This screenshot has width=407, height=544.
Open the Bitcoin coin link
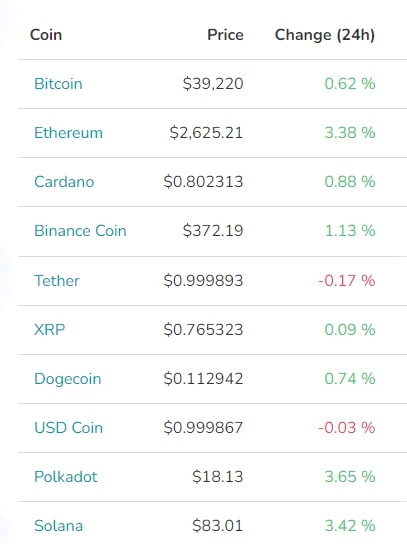click(58, 84)
